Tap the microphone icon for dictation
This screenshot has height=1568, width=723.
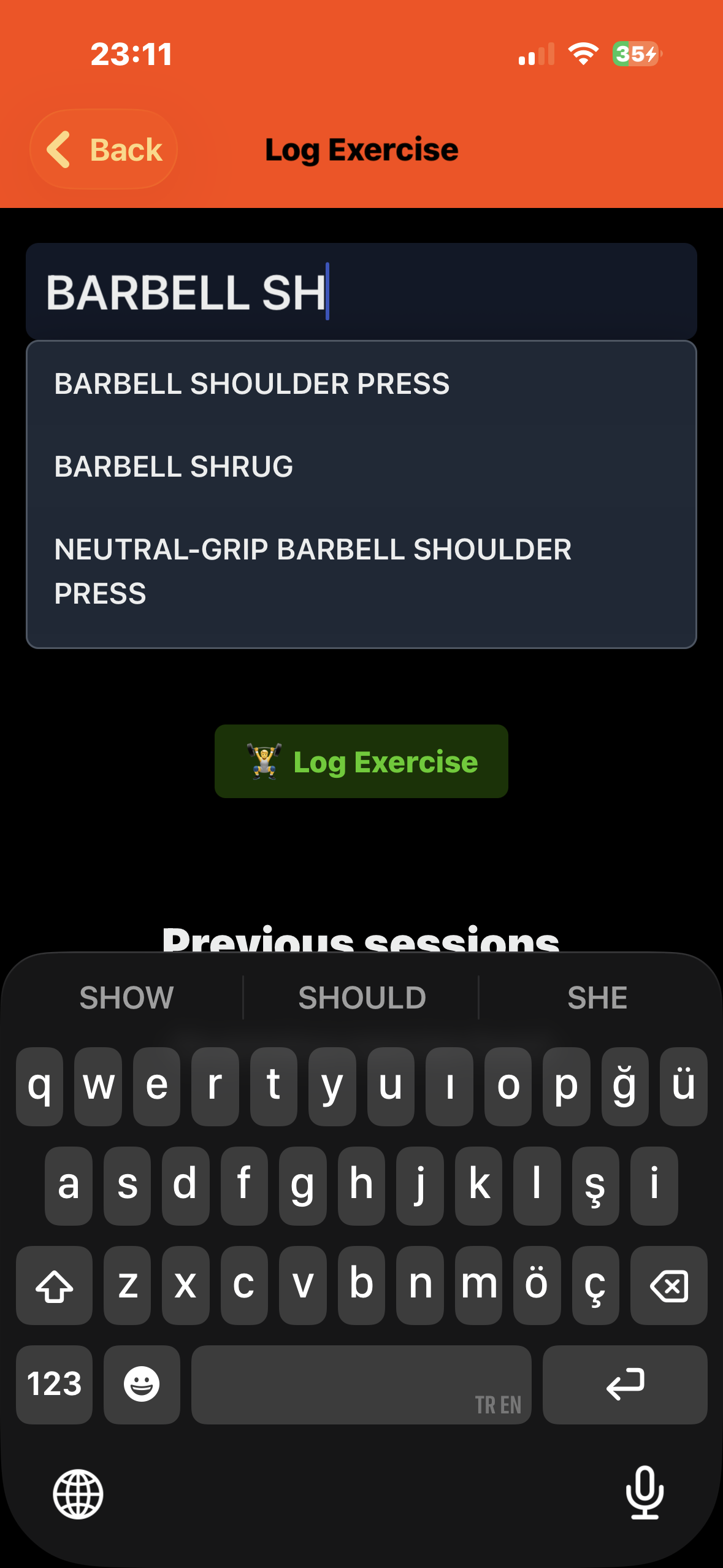point(646,1493)
